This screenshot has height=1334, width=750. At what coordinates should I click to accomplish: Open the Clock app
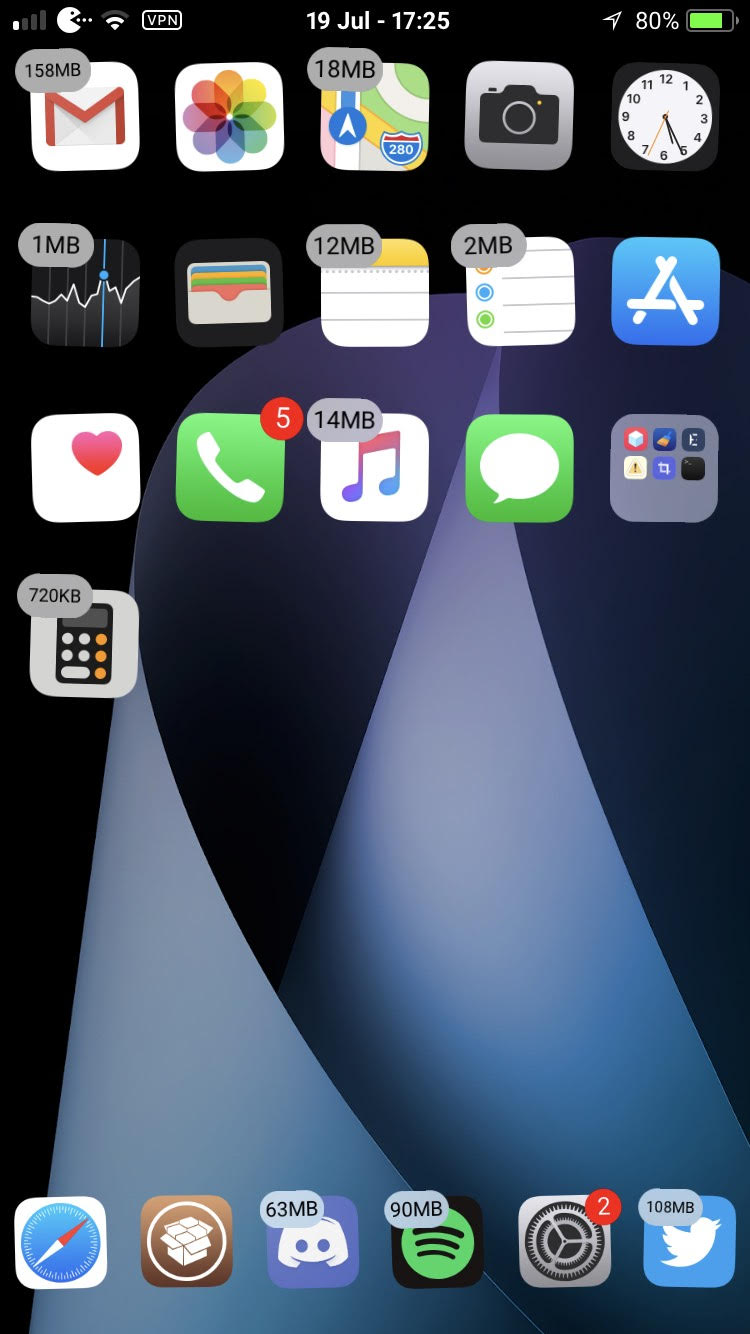pyautogui.click(x=664, y=116)
